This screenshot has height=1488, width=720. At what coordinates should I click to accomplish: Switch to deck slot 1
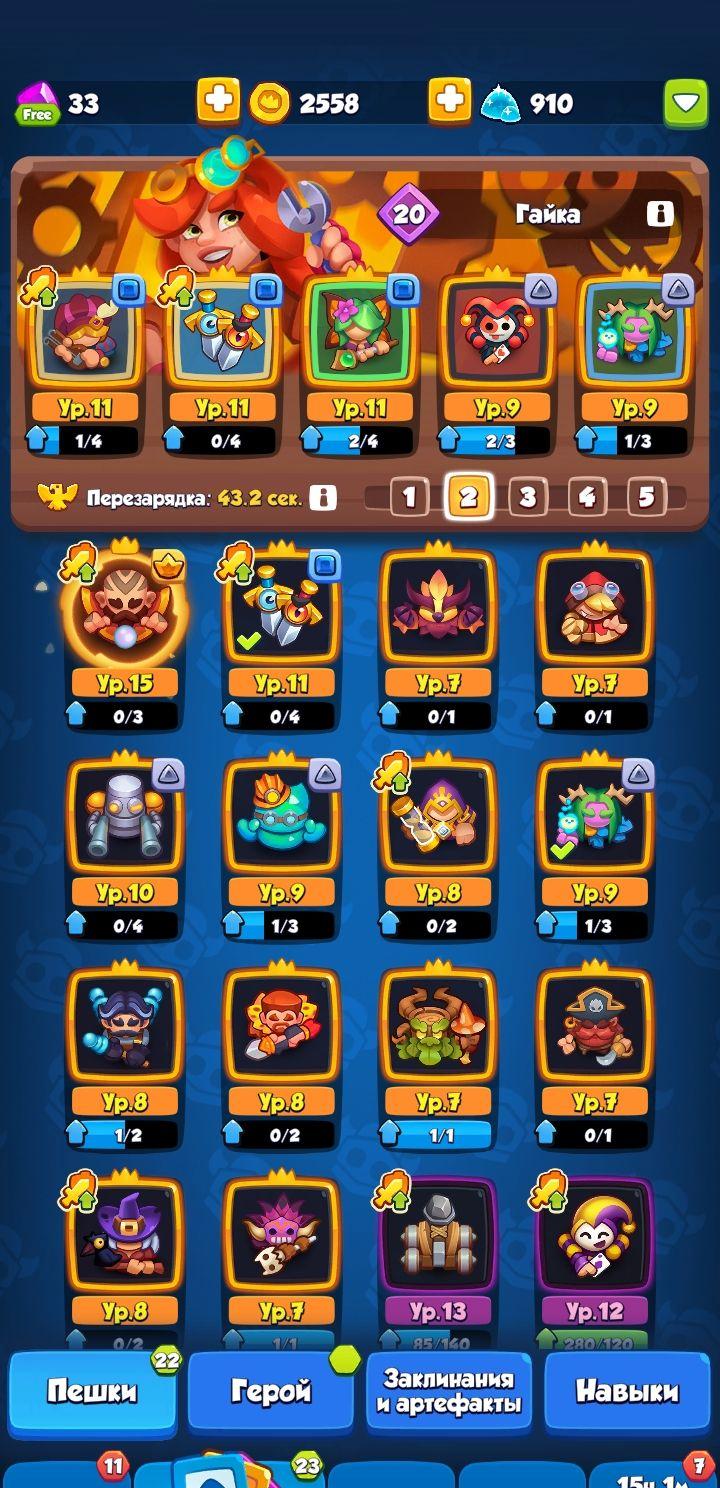click(x=408, y=497)
